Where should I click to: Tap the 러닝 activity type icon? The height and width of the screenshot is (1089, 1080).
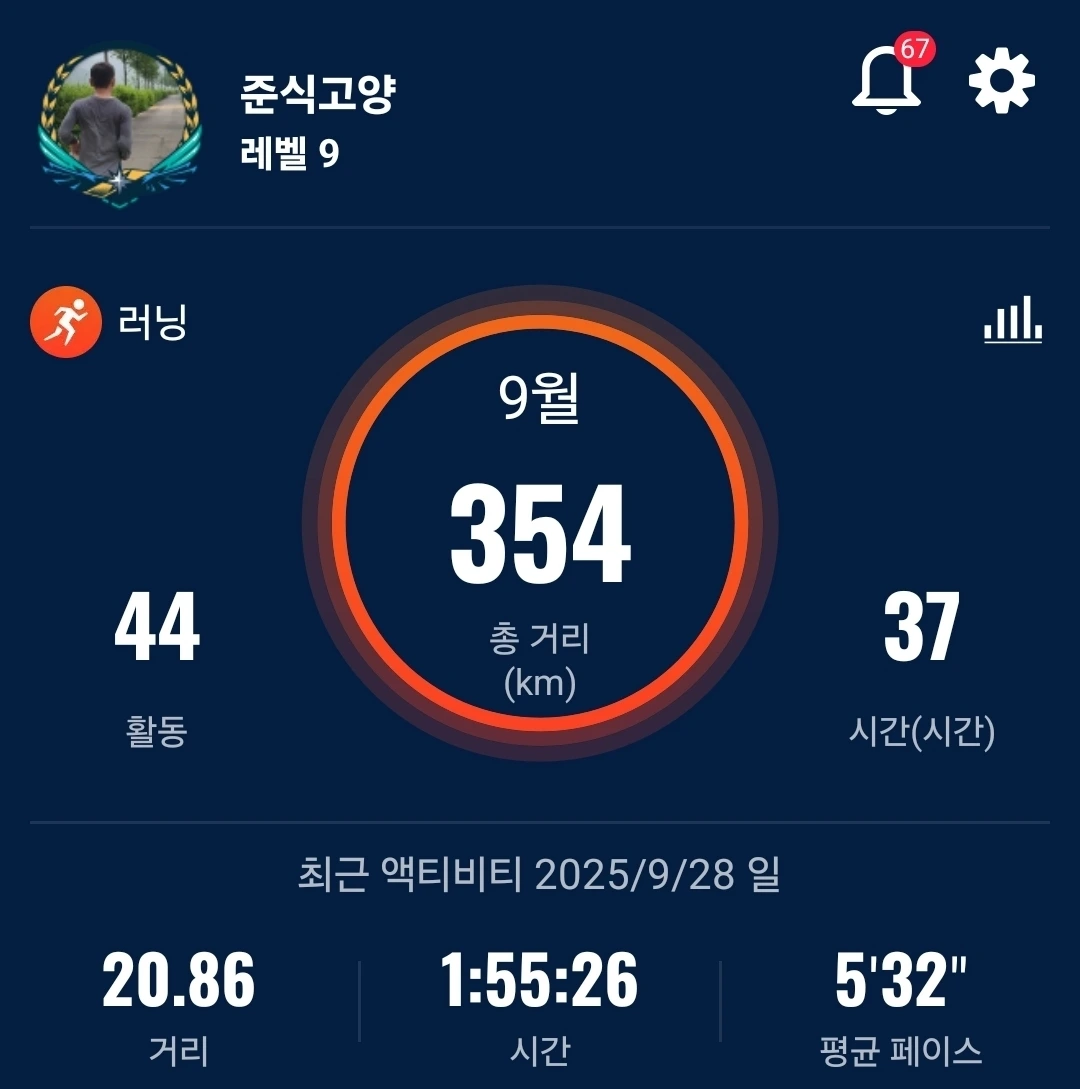65,322
